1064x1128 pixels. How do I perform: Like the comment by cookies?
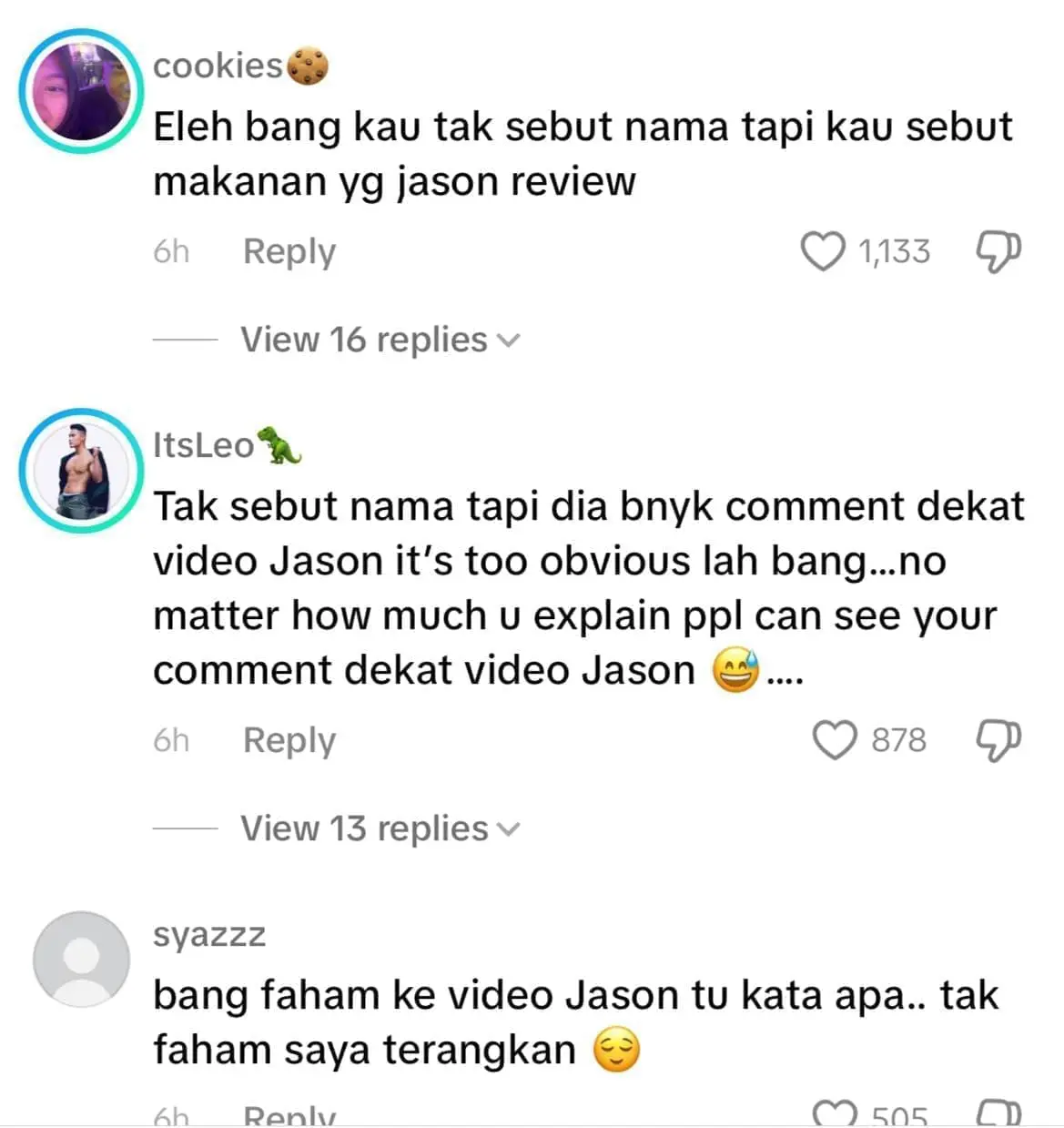822,251
